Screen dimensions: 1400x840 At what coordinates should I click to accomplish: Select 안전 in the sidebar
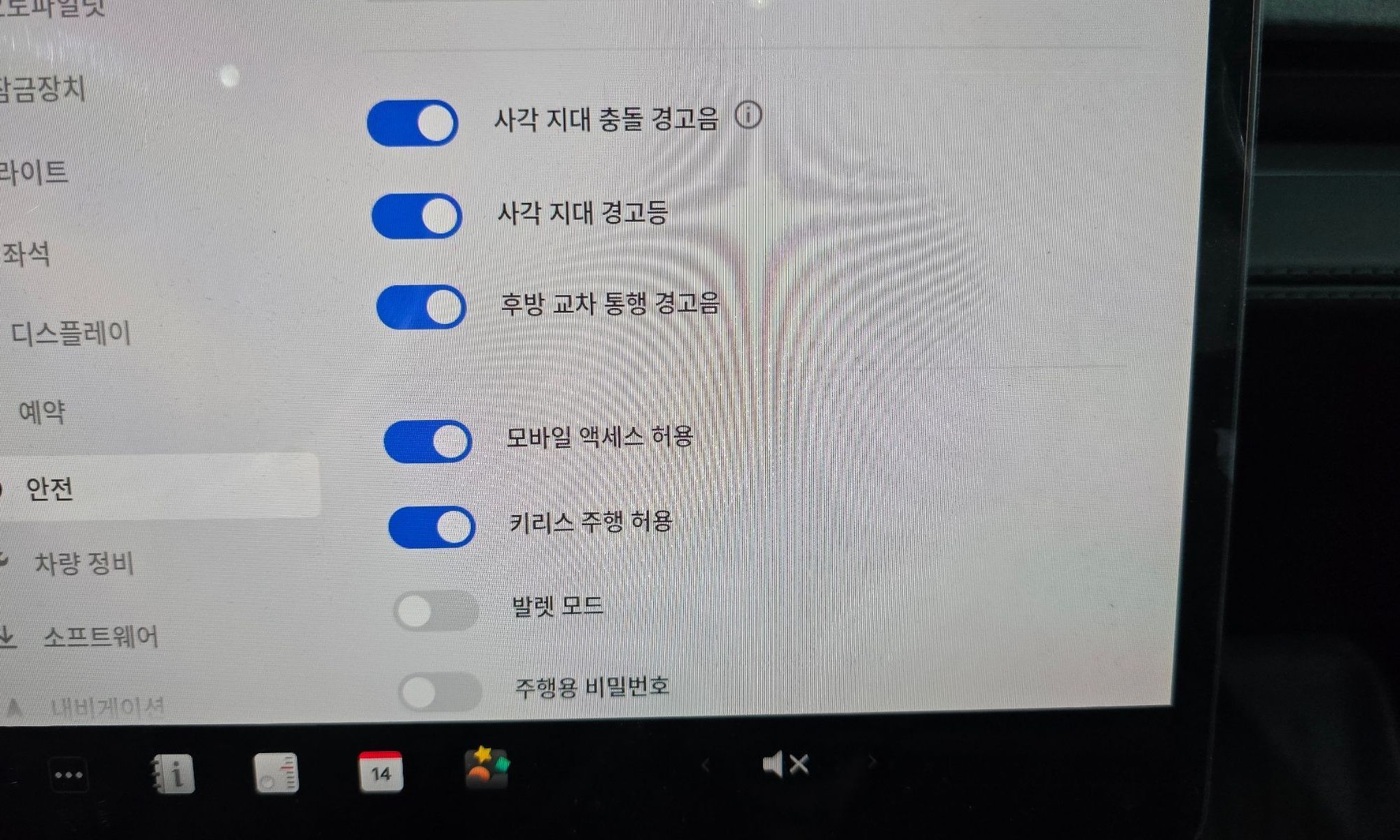(x=49, y=488)
